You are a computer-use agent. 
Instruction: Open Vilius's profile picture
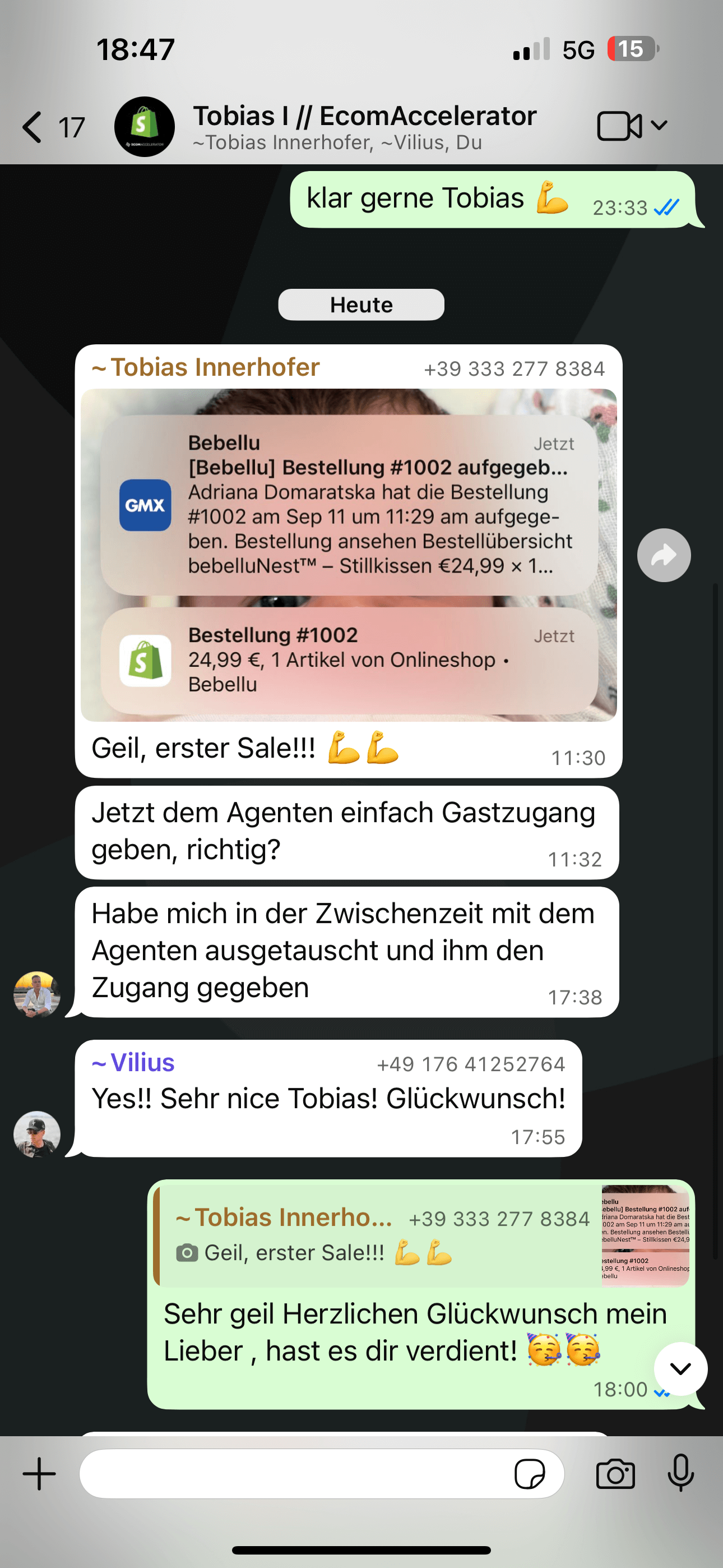tap(37, 1134)
